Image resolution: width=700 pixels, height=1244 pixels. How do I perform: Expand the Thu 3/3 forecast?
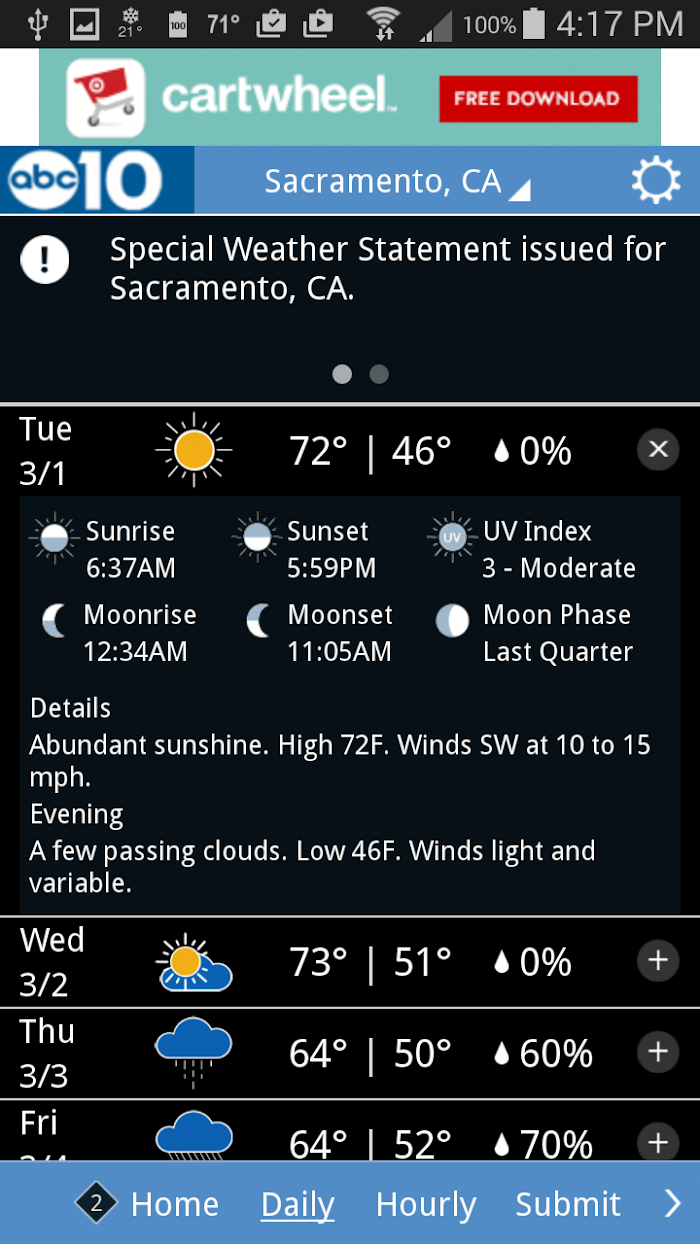(x=658, y=1052)
